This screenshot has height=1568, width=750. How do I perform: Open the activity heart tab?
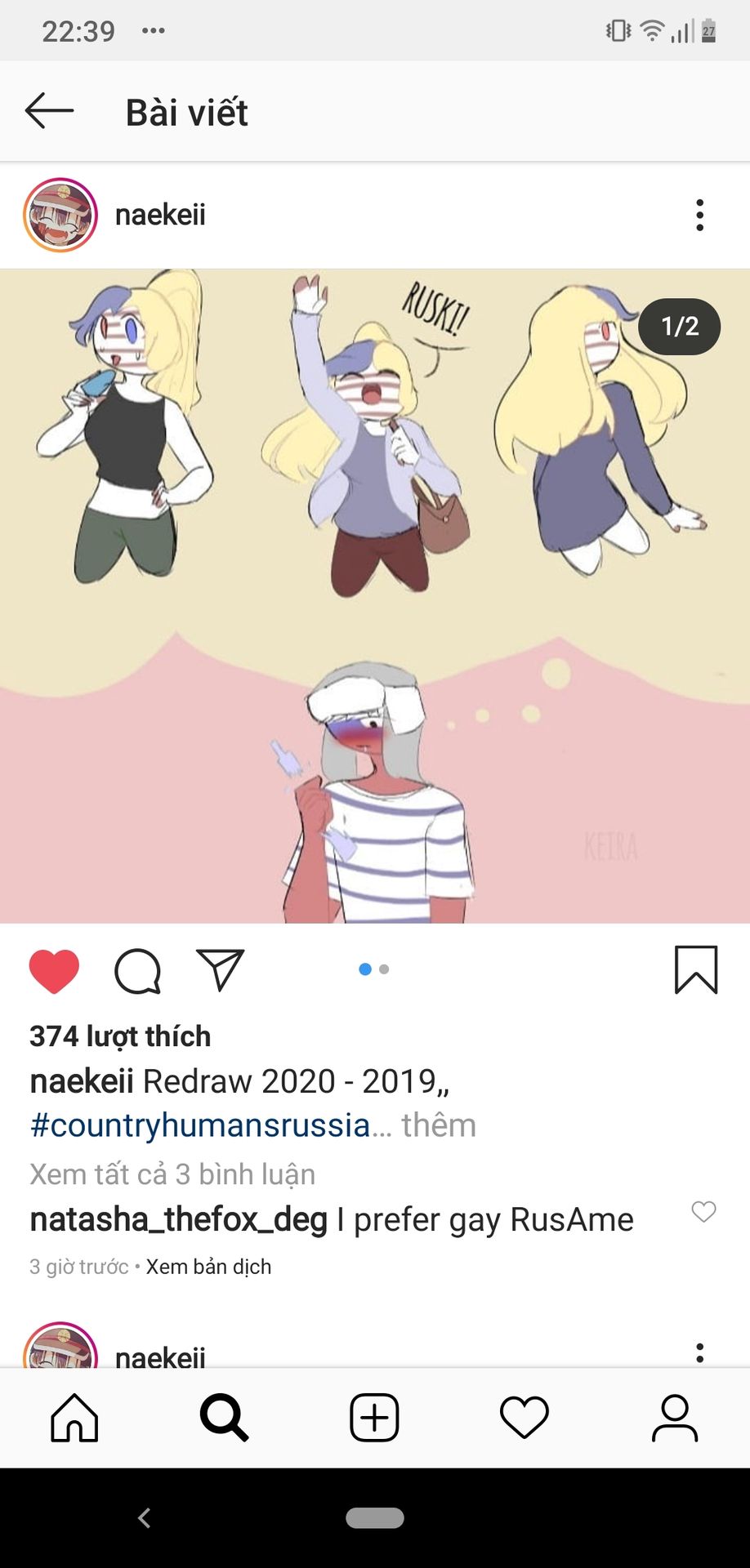click(x=524, y=1418)
